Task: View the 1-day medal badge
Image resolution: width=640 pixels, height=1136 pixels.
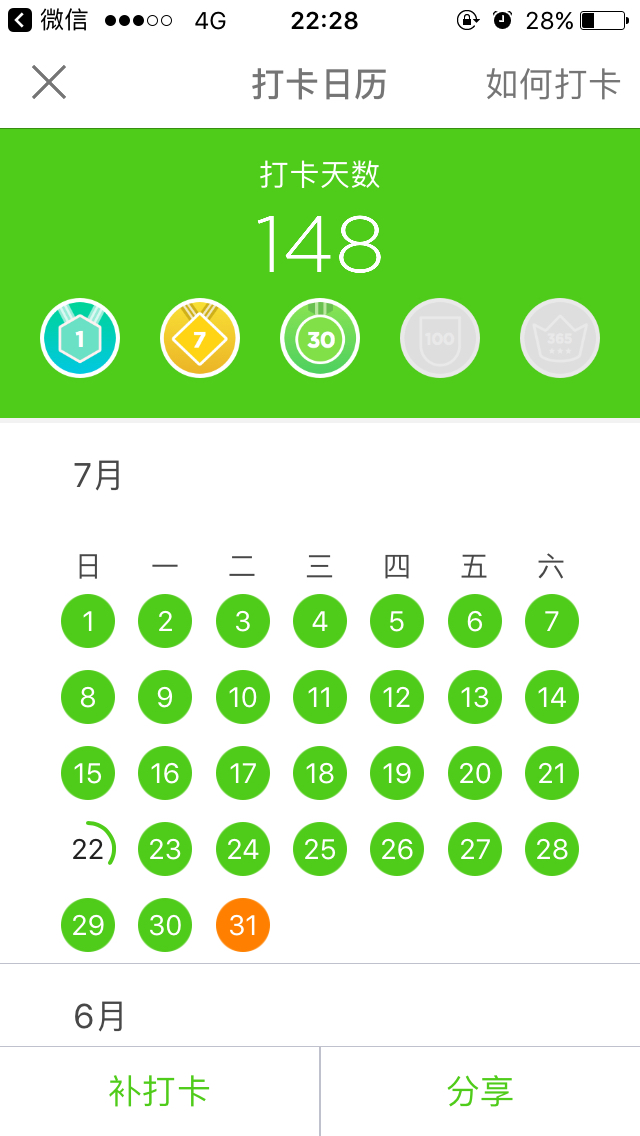Action: coord(80,338)
